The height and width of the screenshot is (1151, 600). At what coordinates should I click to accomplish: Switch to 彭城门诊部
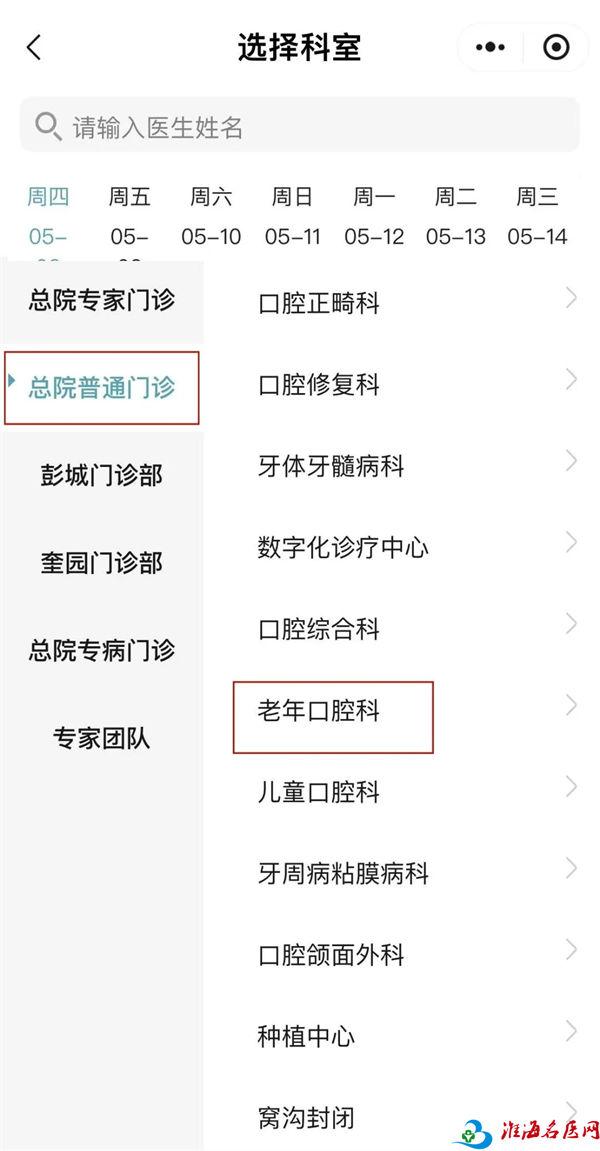pos(102,475)
